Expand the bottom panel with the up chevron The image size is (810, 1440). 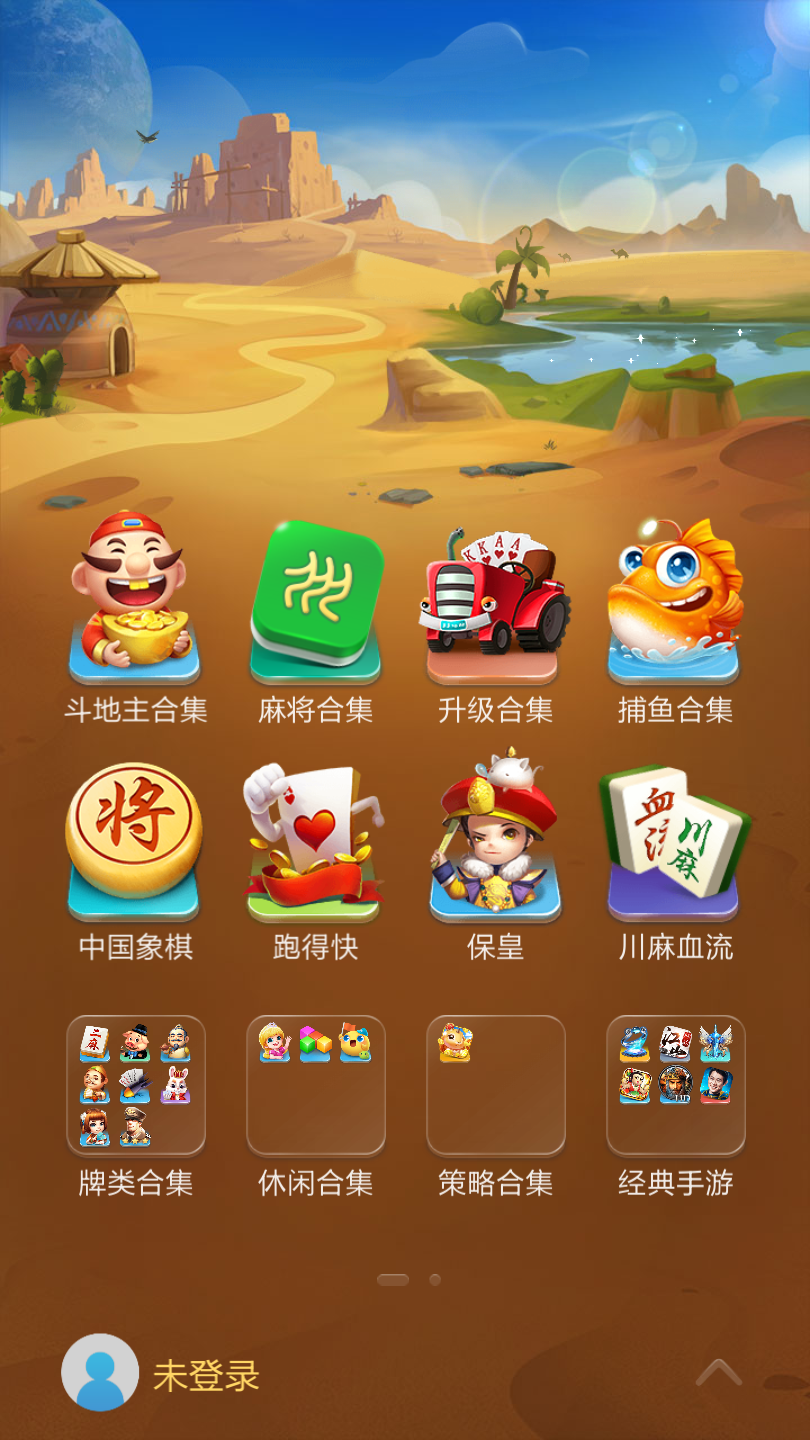pyautogui.click(x=718, y=1373)
